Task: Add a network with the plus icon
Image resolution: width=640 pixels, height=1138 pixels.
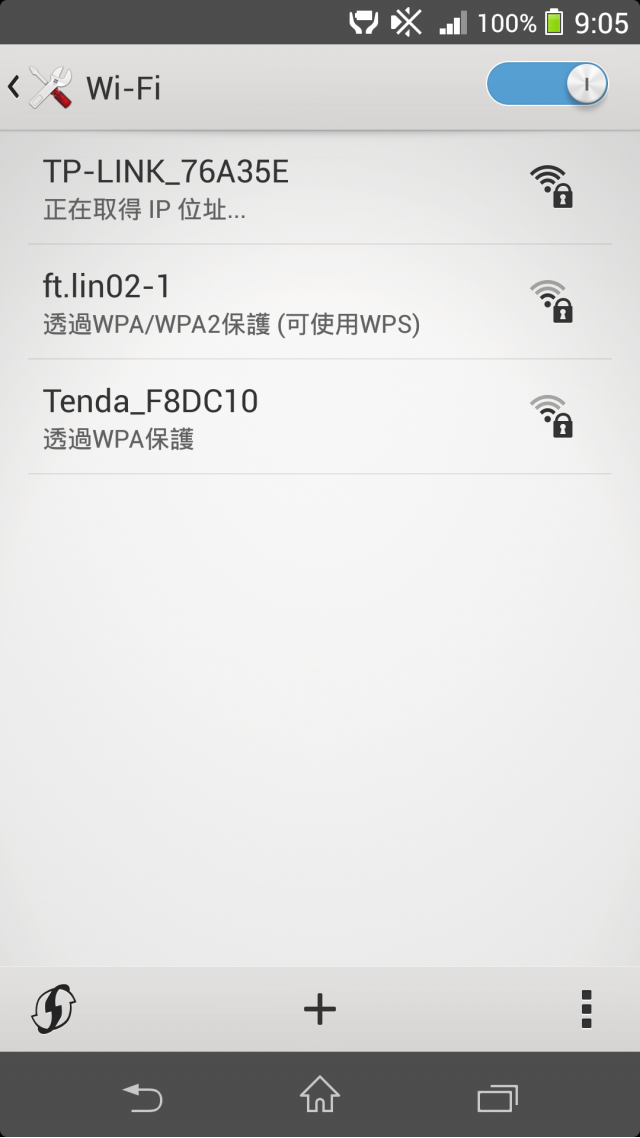Action: coord(320,1009)
